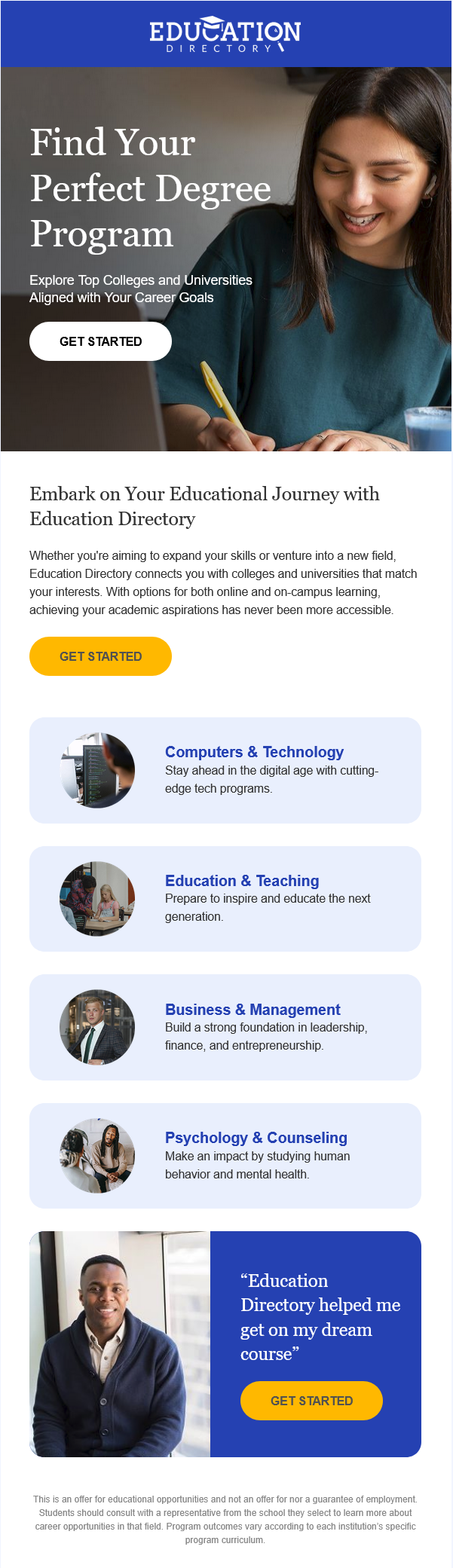453x1568 pixels.
Task: Tap the white GET STARTED hero button
Action: (100, 341)
